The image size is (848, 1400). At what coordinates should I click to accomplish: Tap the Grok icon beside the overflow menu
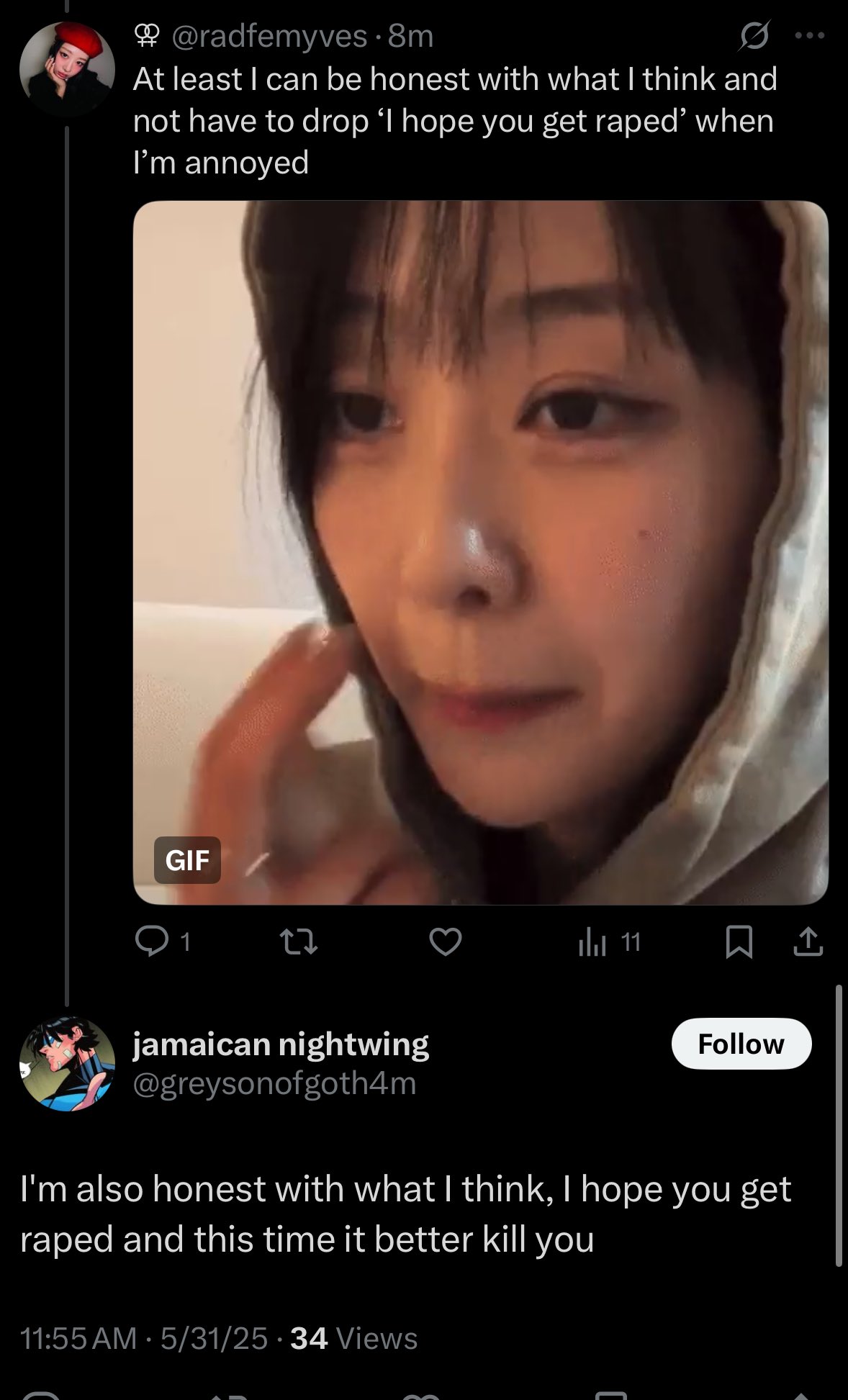(754, 35)
